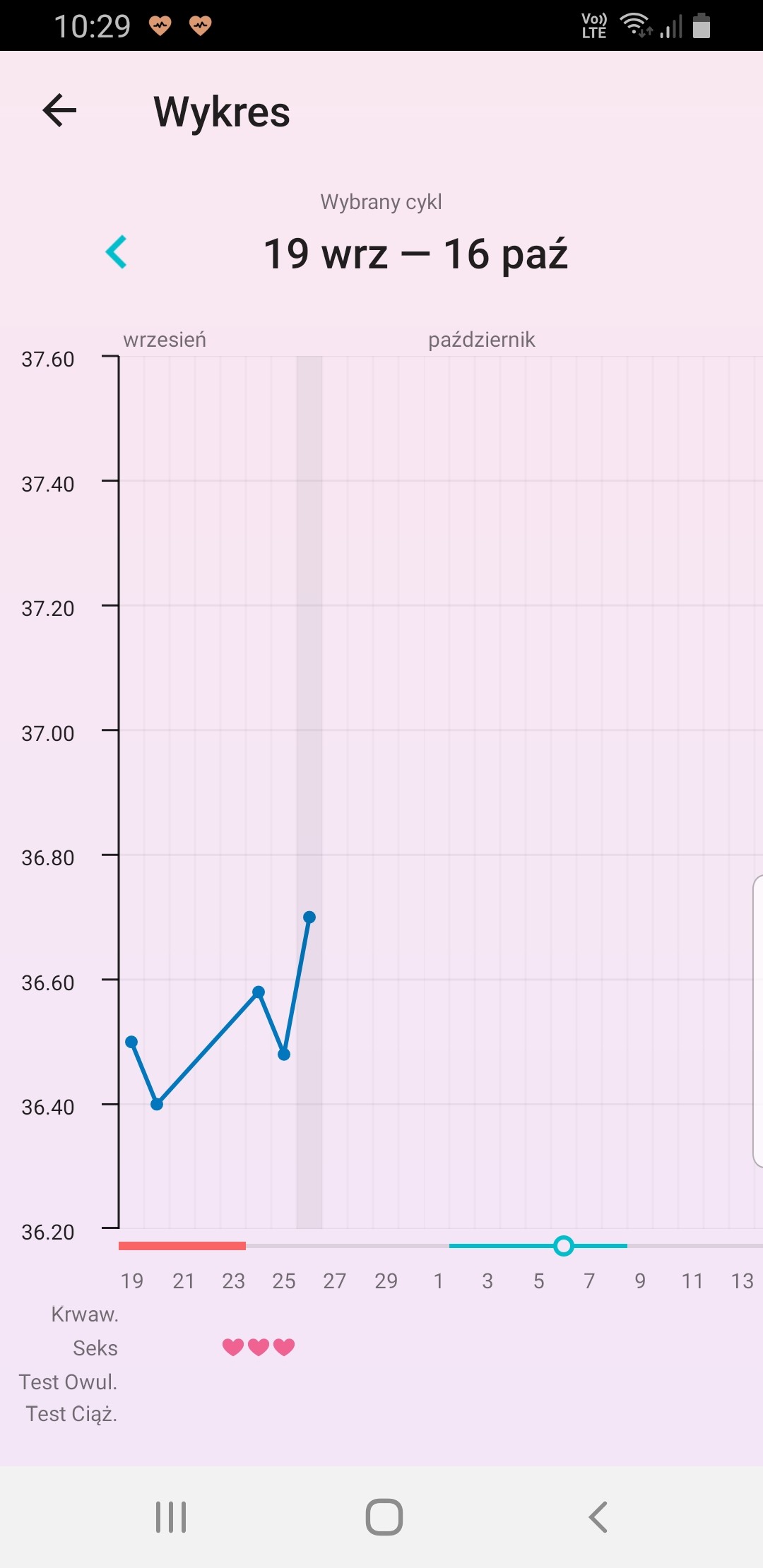Select the 36.40 temperature point on the chart

(157, 1104)
